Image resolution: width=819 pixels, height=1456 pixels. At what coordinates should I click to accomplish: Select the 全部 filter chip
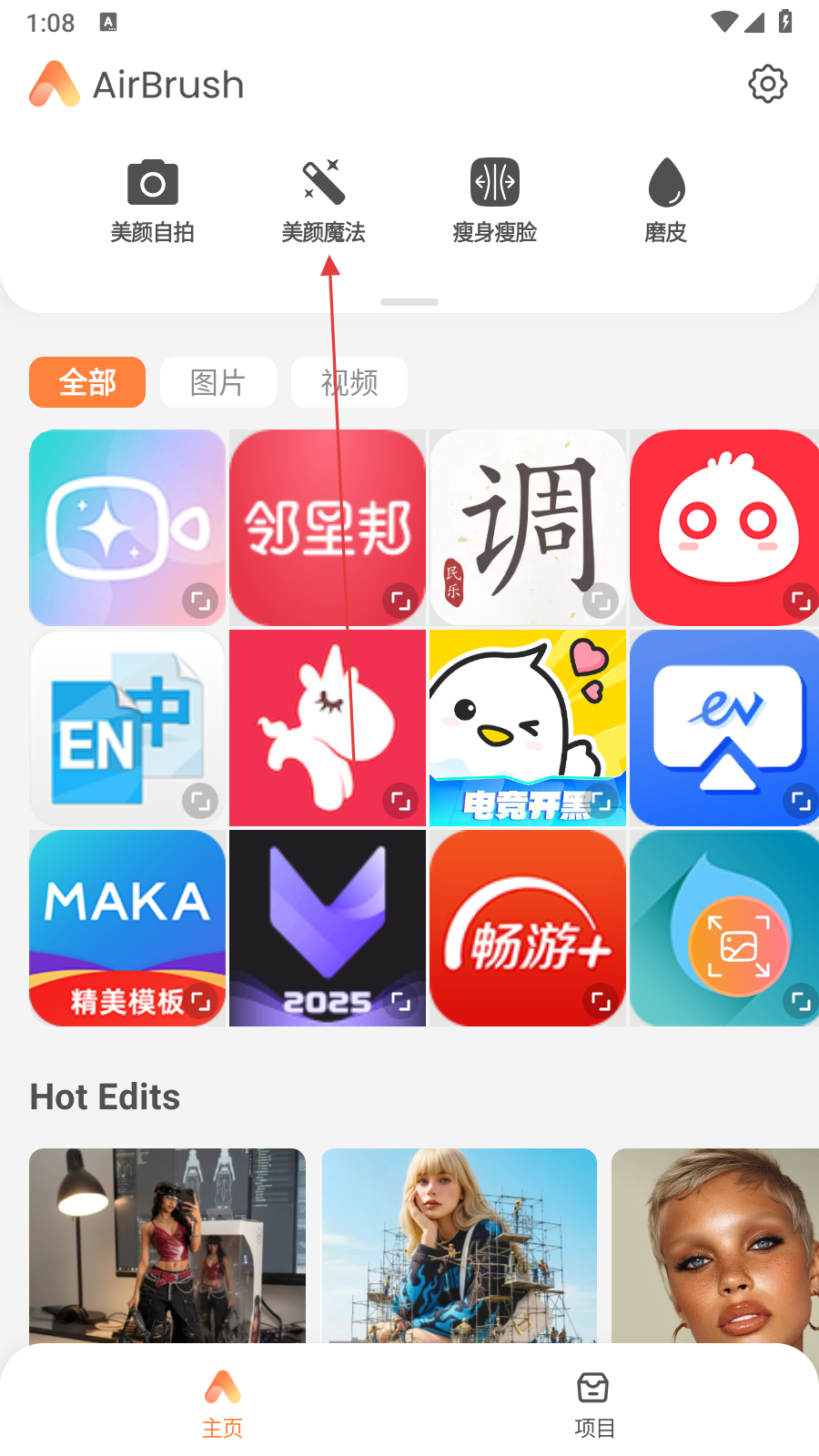(x=87, y=382)
